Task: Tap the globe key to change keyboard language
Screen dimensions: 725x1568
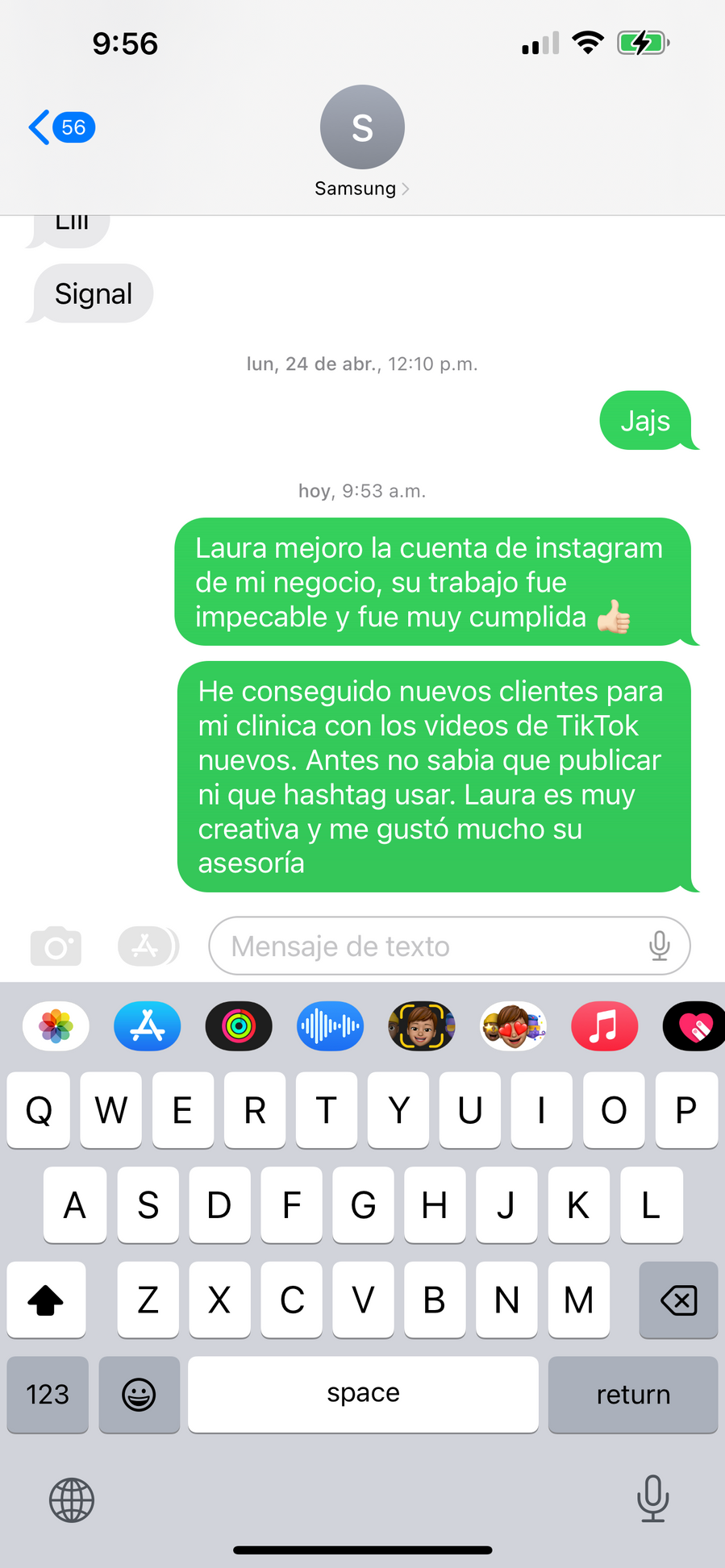Action: [x=72, y=1500]
